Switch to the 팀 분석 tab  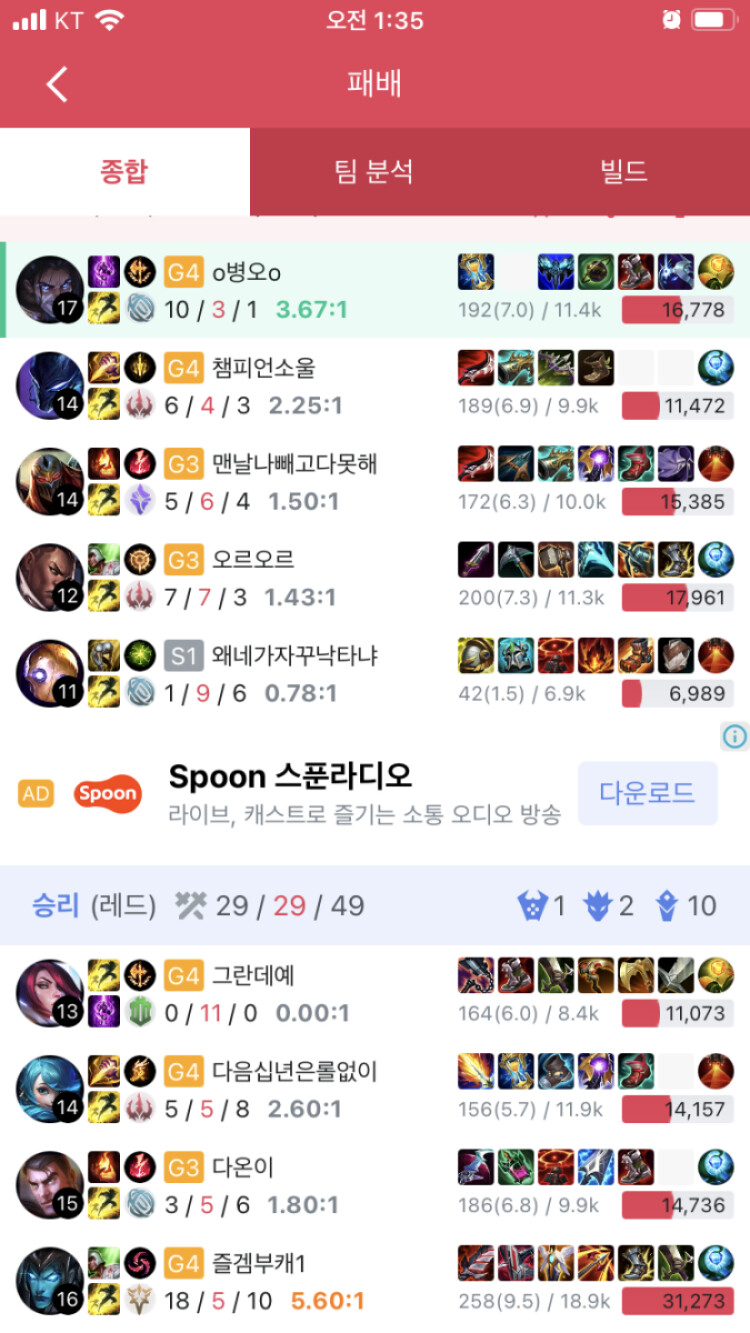[x=374, y=171]
